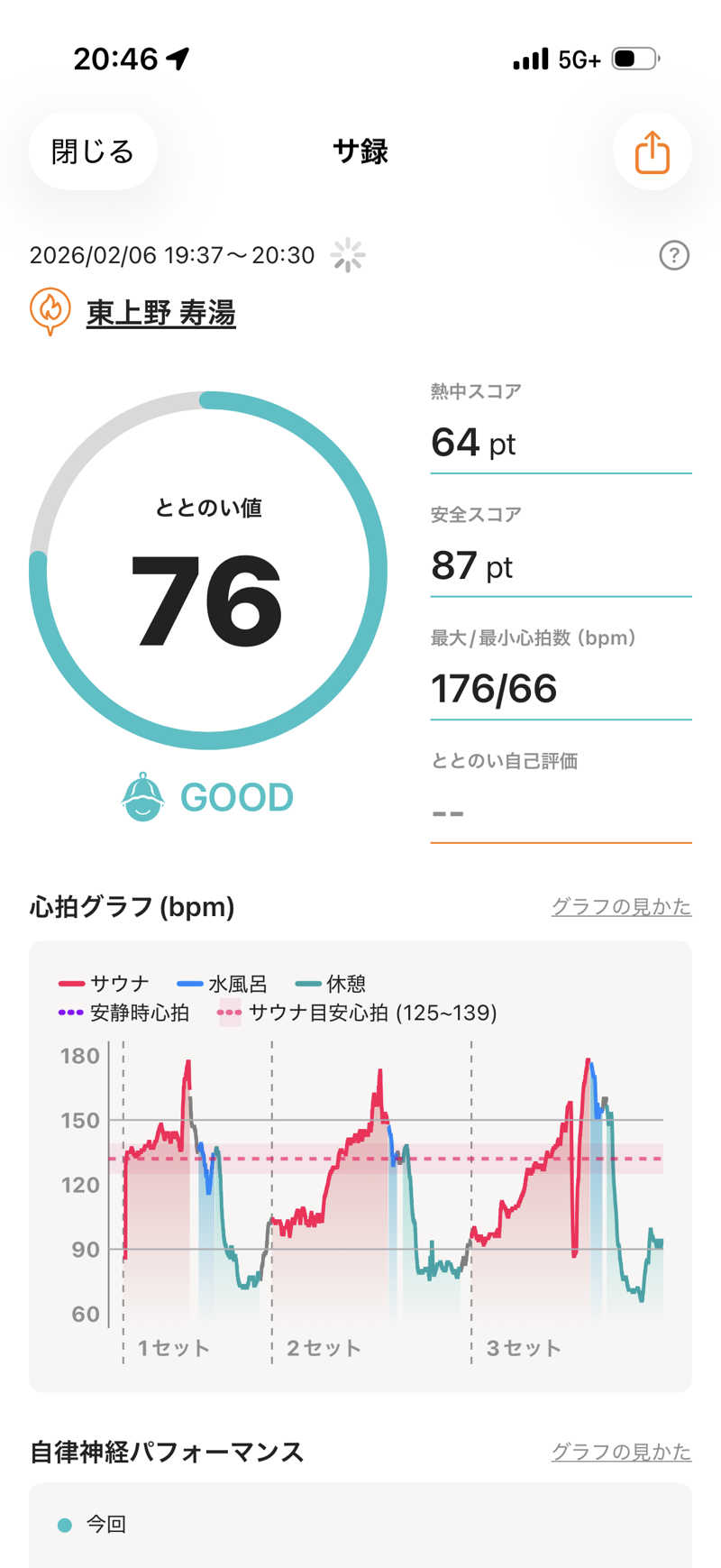This screenshot has width=721, height=1568.
Task: Open the help question mark icon
Action: [x=674, y=256]
